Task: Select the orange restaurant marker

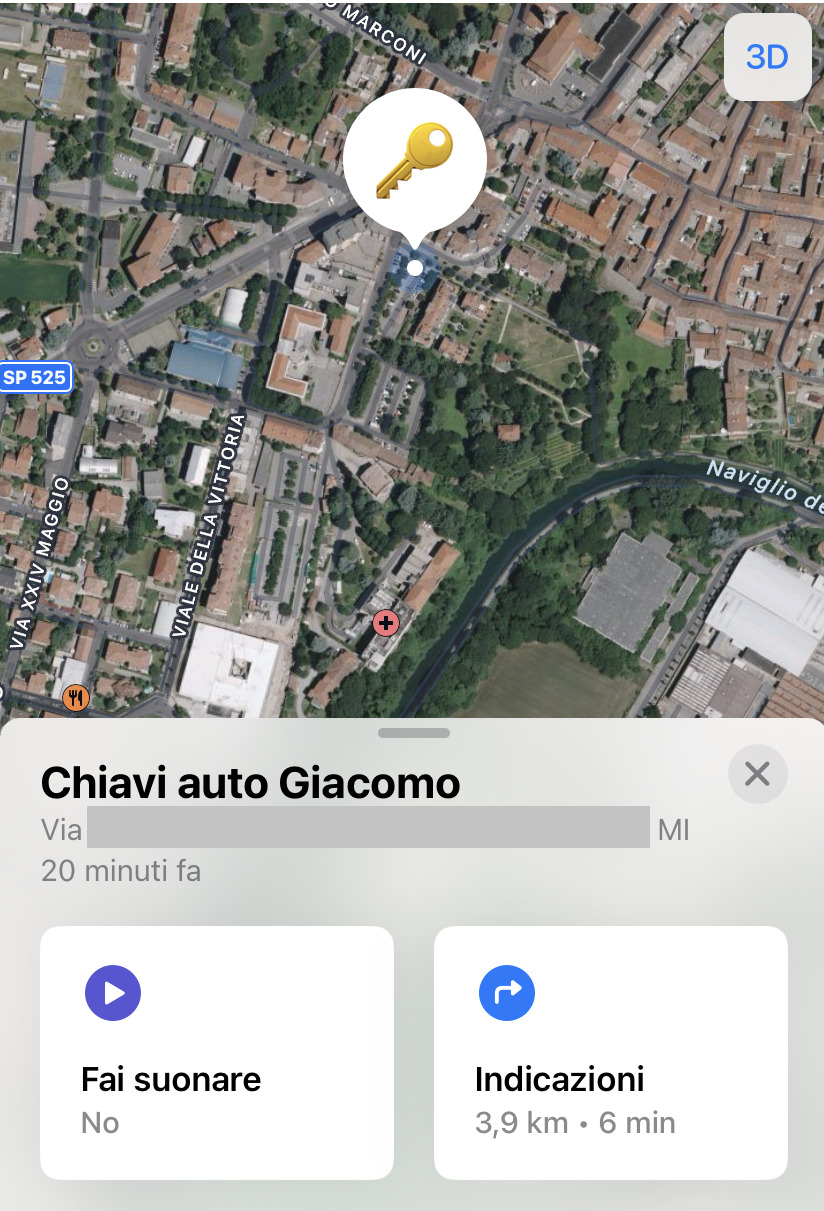Action: point(75,697)
